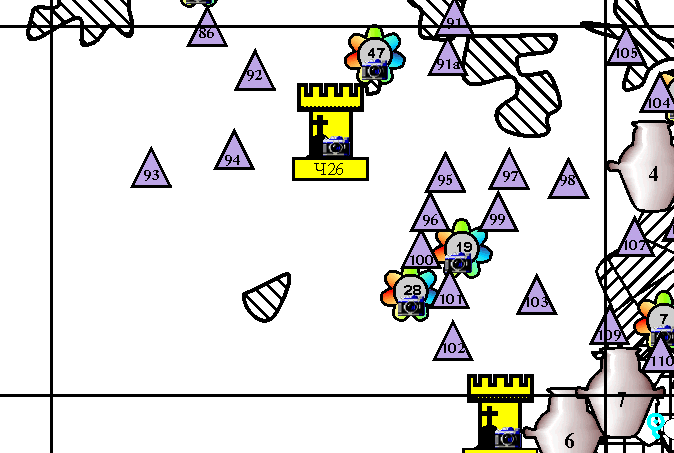674x453 pixels.
Task: Tap triangle marker 91a
Action: coord(448,62)
